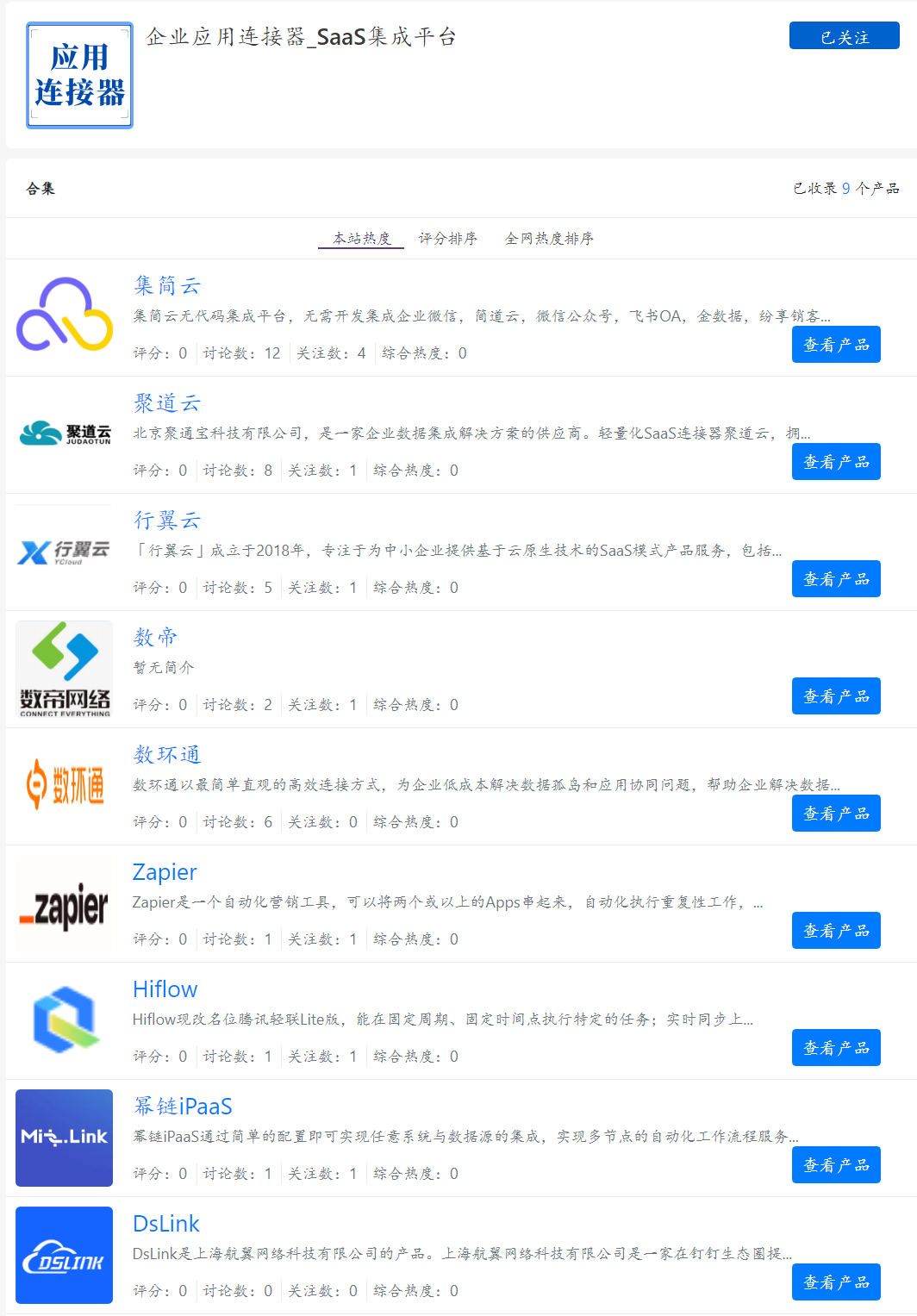View product for Hiflow

[x=835, y=1048]
